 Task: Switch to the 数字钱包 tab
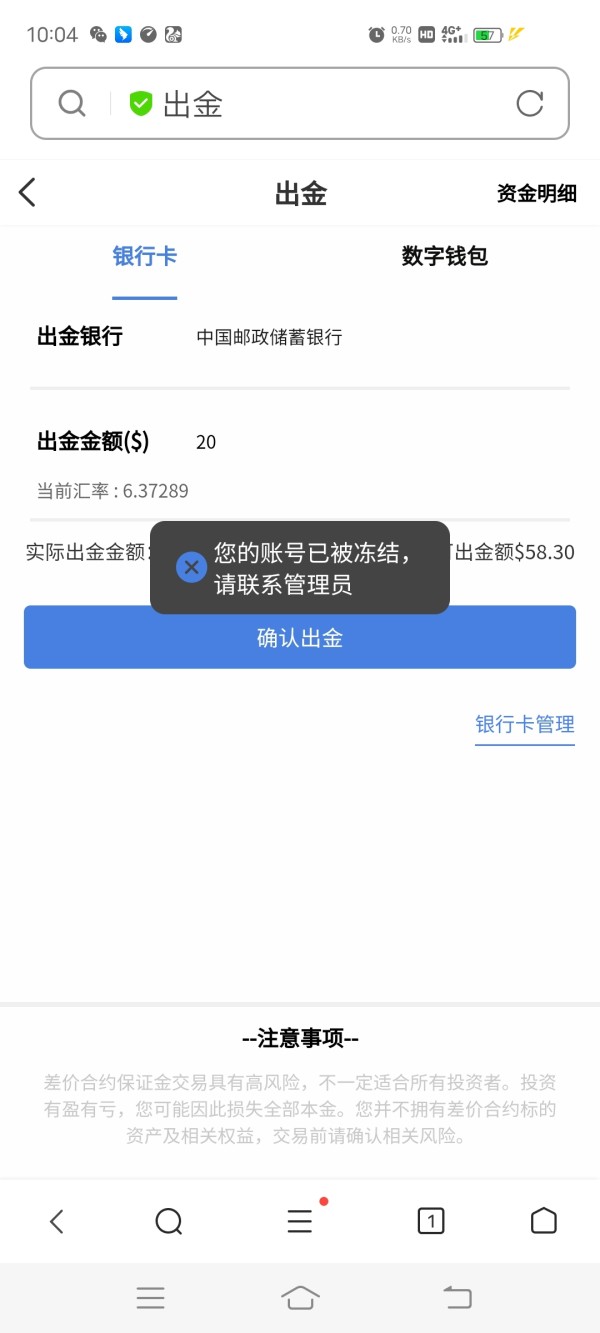point(445,256)
